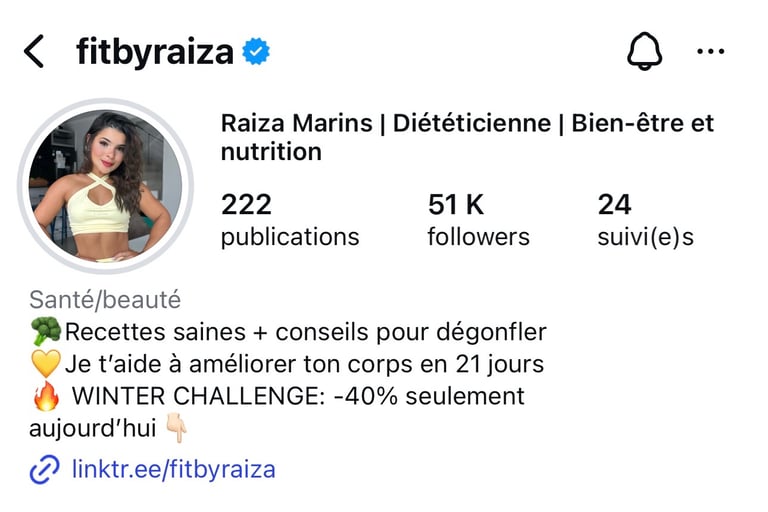Screen dimensions: 768x512
Task: View the 24 suivi(e)s list
Action: pyautogui.click(x=645, y=219)
